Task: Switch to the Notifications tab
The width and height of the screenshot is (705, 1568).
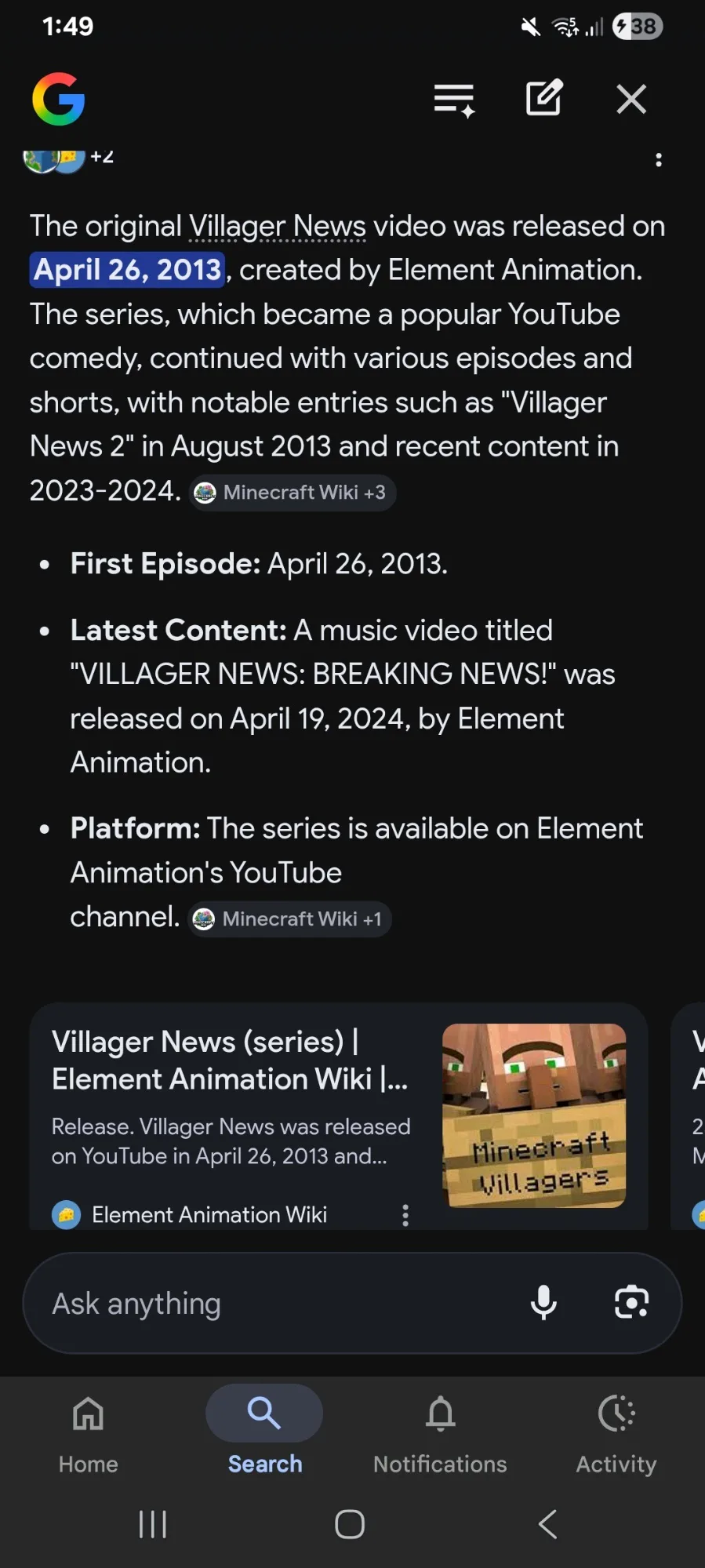Action: point(440,1432)
